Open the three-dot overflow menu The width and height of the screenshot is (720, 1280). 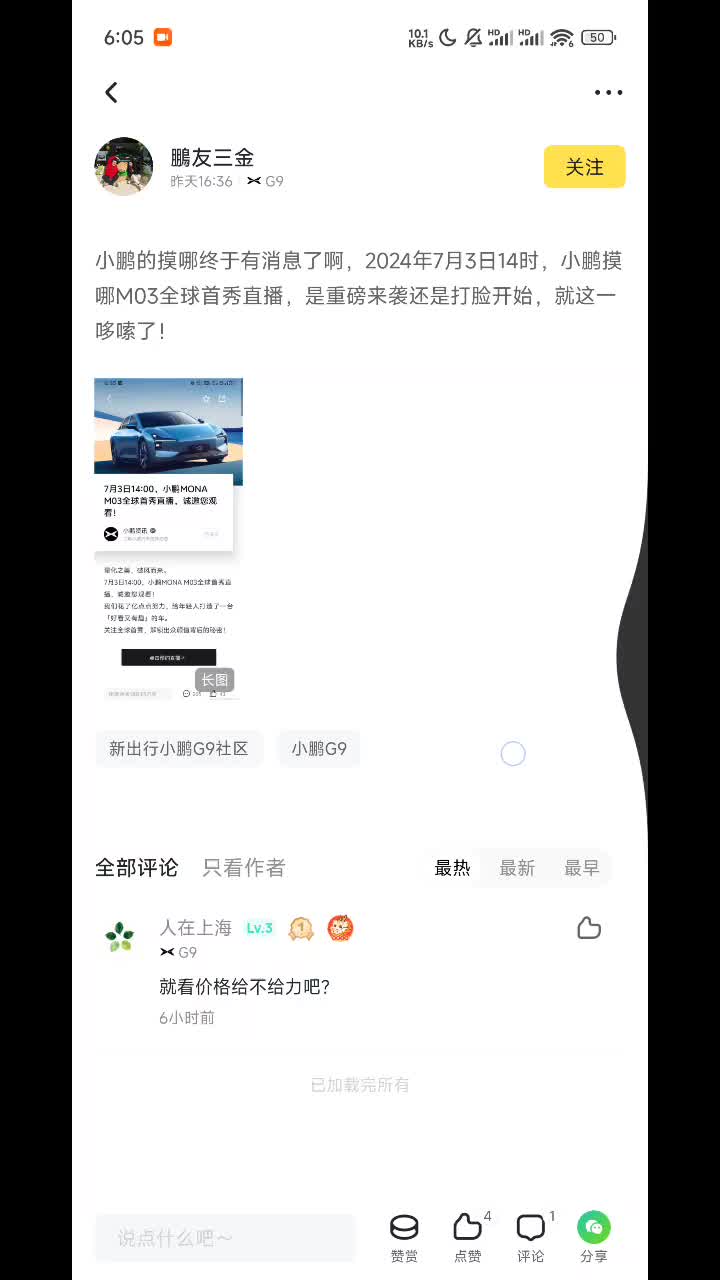point(608,92)
